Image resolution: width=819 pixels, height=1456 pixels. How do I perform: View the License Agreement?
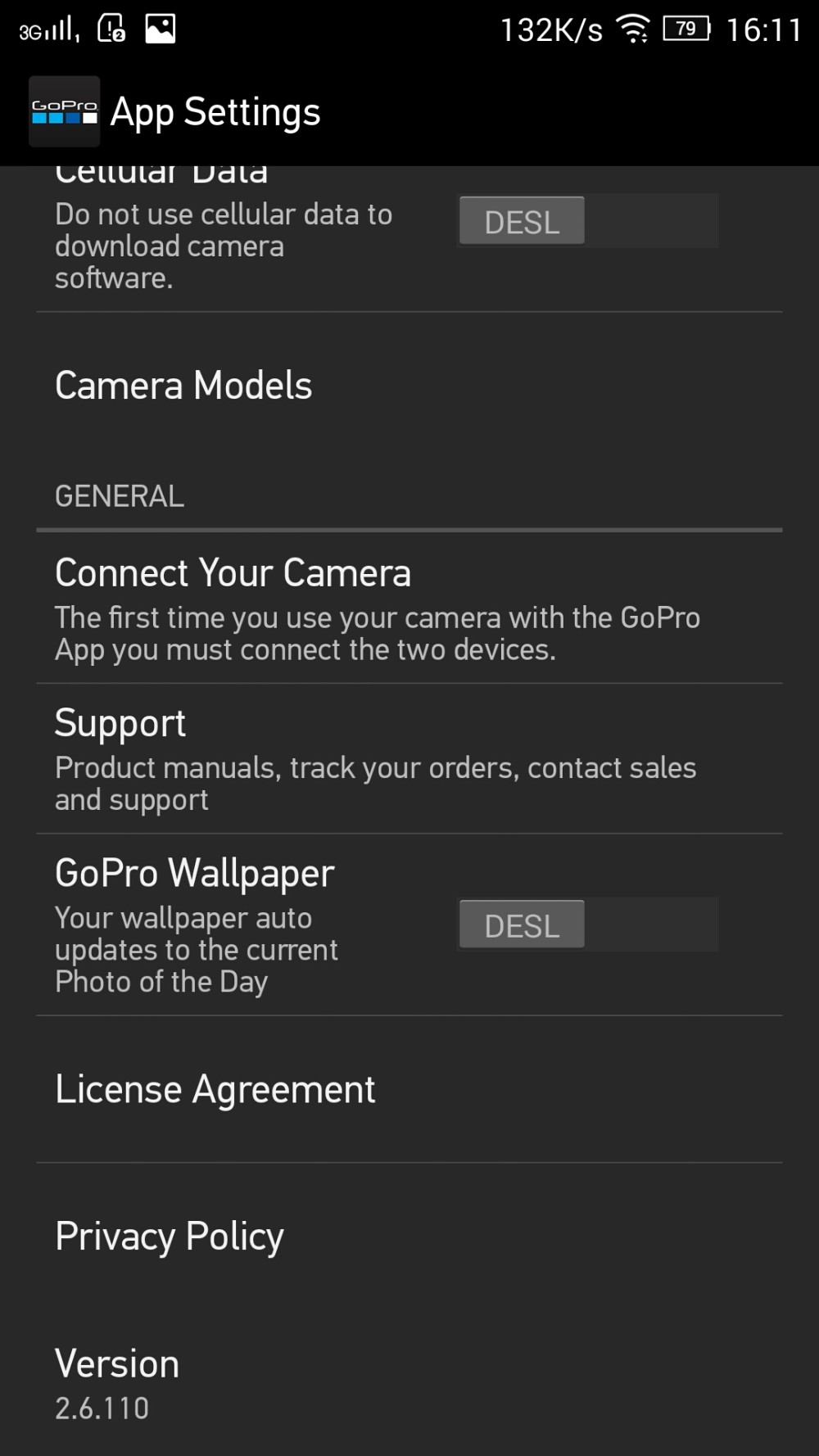tap(409, 1090)
